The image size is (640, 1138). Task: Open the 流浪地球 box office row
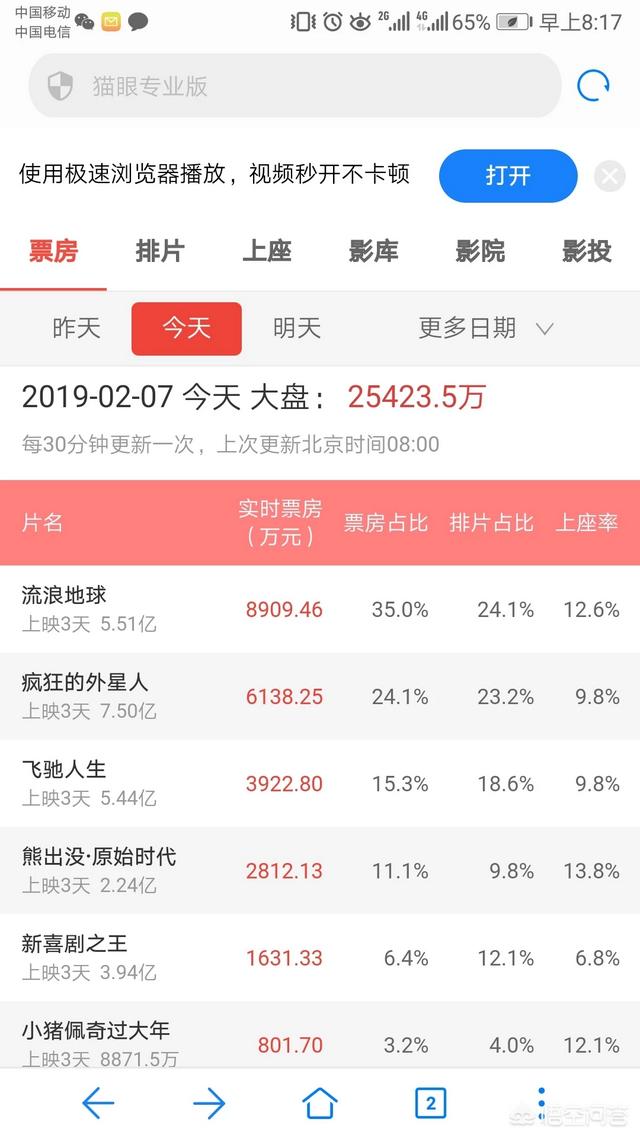coord(320,609)
